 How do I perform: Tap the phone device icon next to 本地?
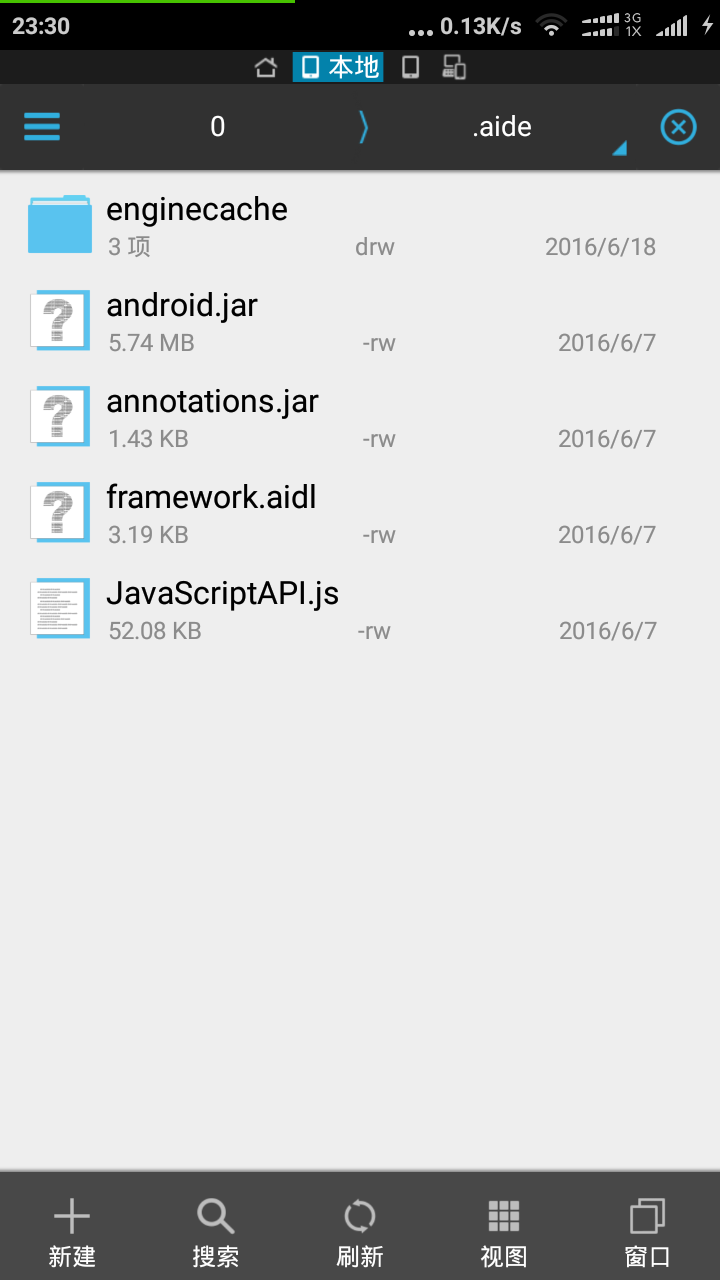point(409,67)
